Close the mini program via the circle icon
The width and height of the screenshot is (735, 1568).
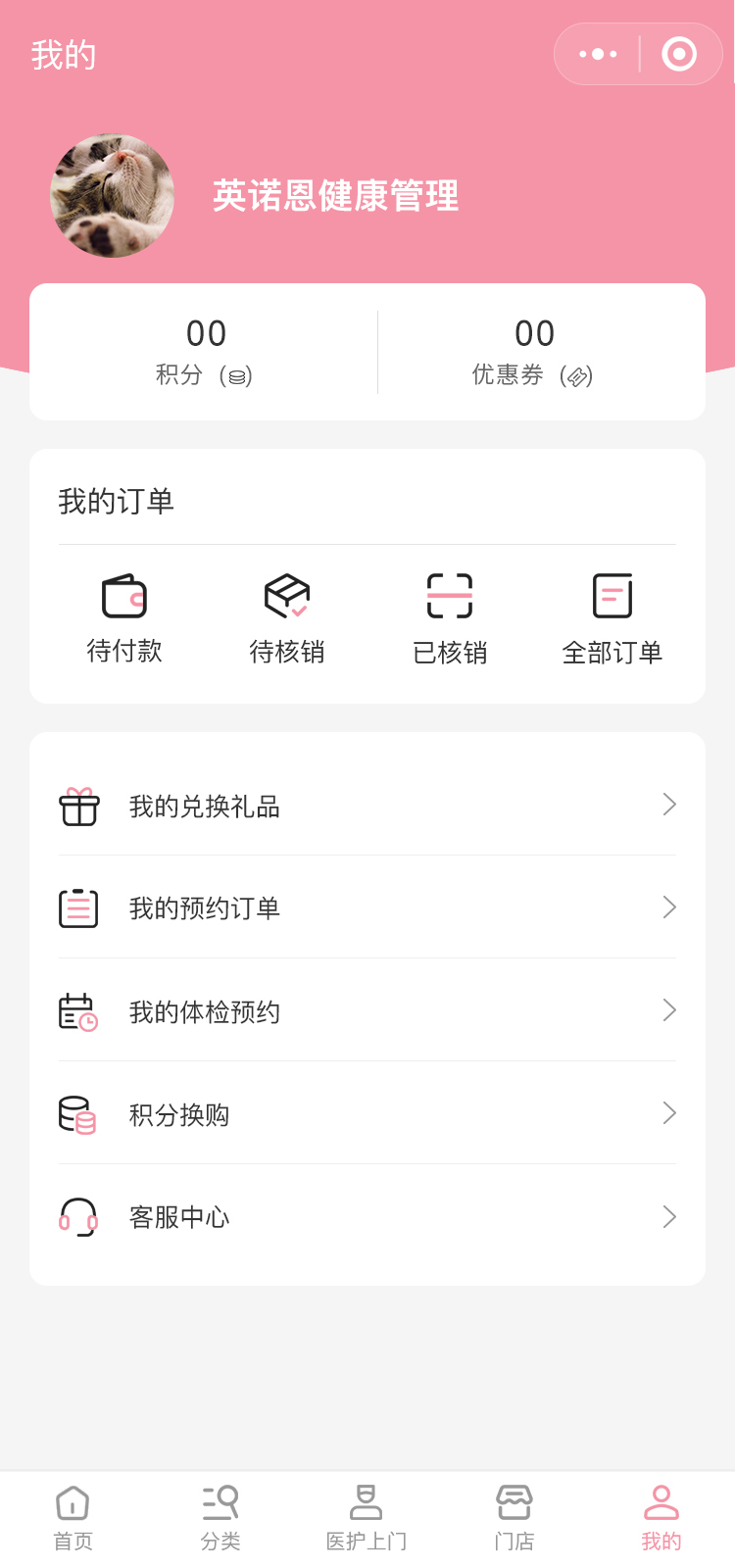point(679,54)
